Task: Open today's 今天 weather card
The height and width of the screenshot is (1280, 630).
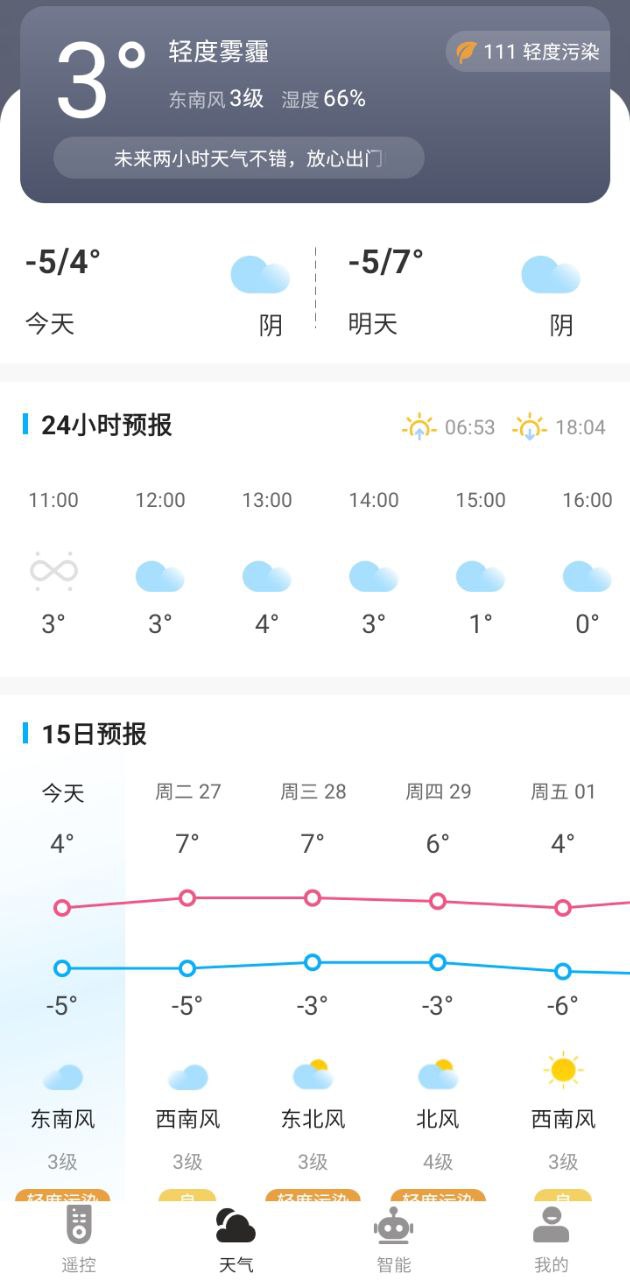Action: [x=157, y=293]
